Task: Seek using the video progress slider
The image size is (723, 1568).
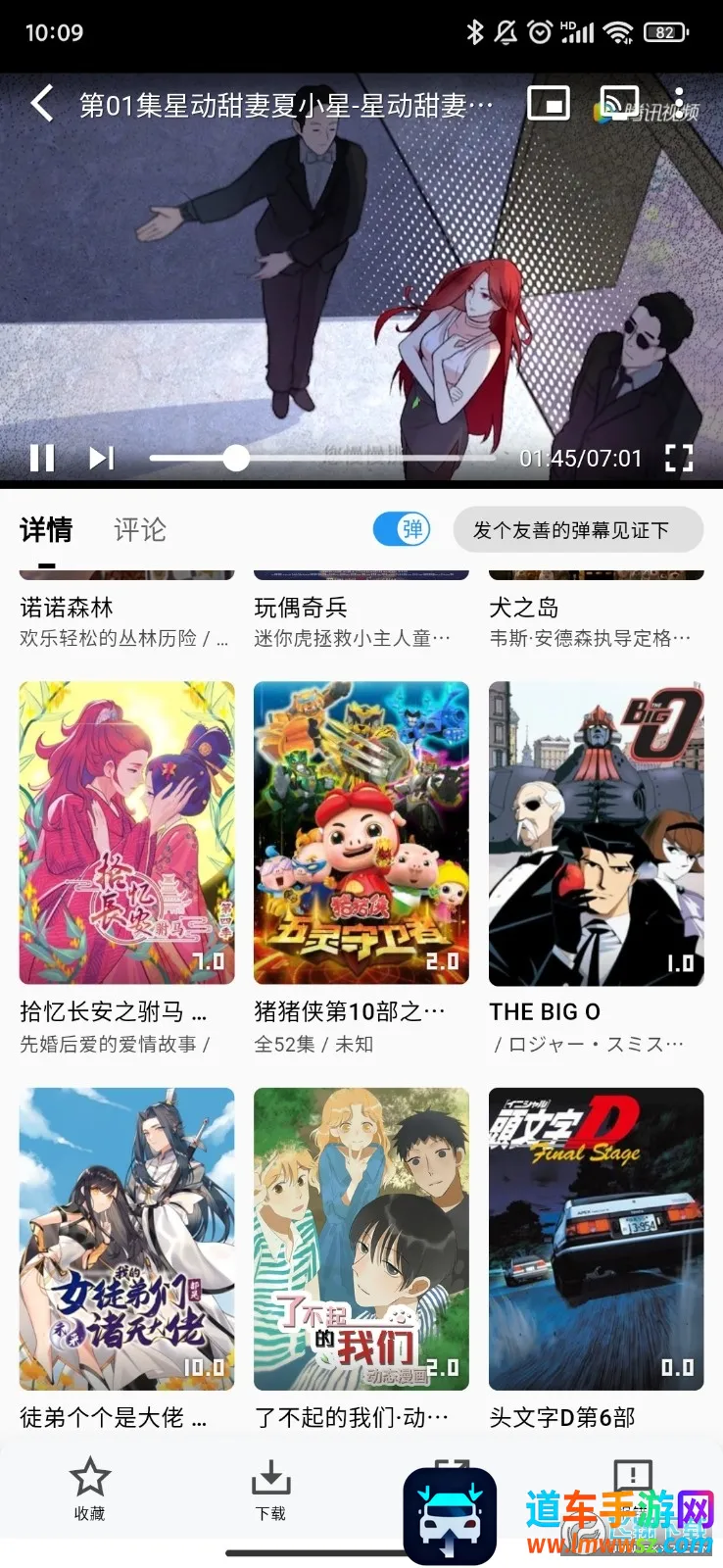Action: pos(235,458)
